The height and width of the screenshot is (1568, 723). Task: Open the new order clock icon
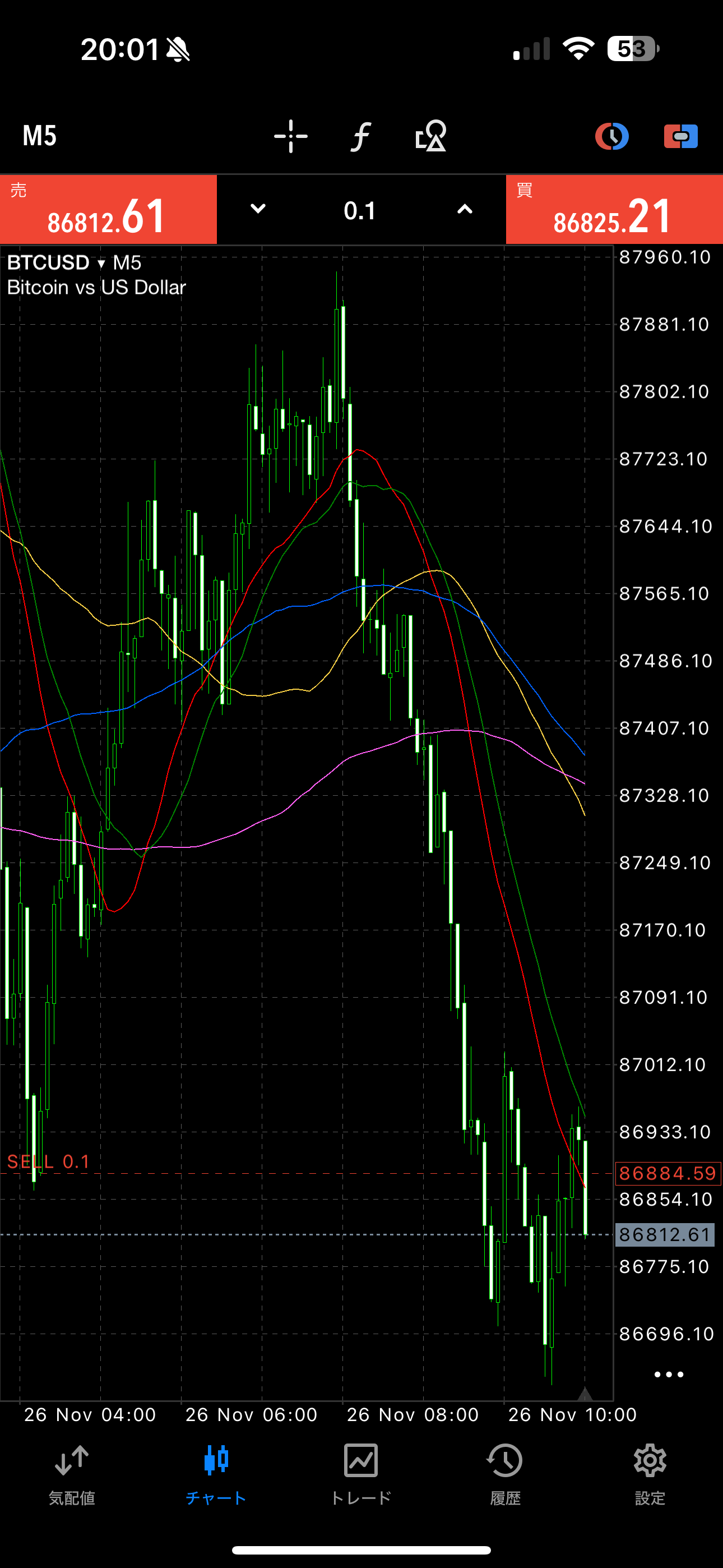611,136
